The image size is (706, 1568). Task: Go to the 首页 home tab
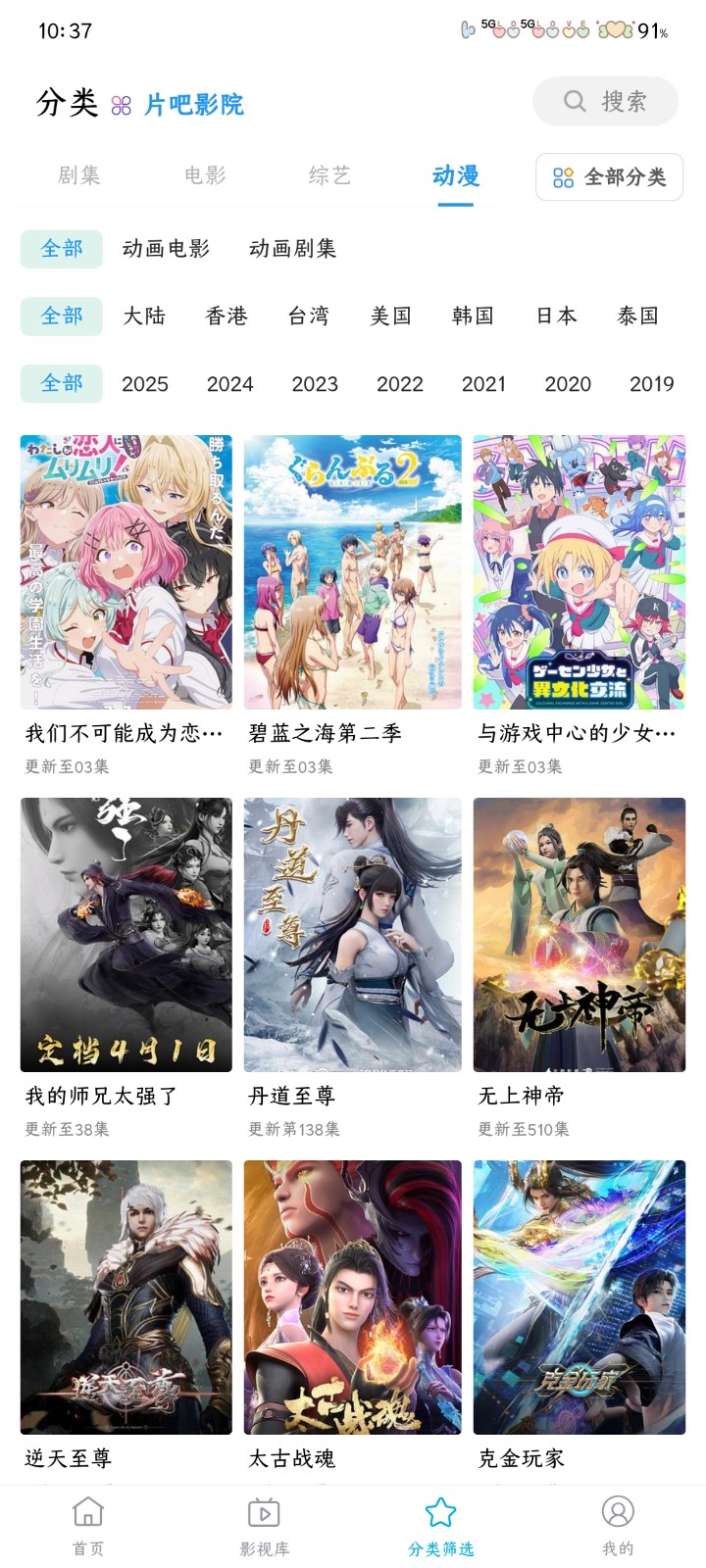tap(88, 1525)
